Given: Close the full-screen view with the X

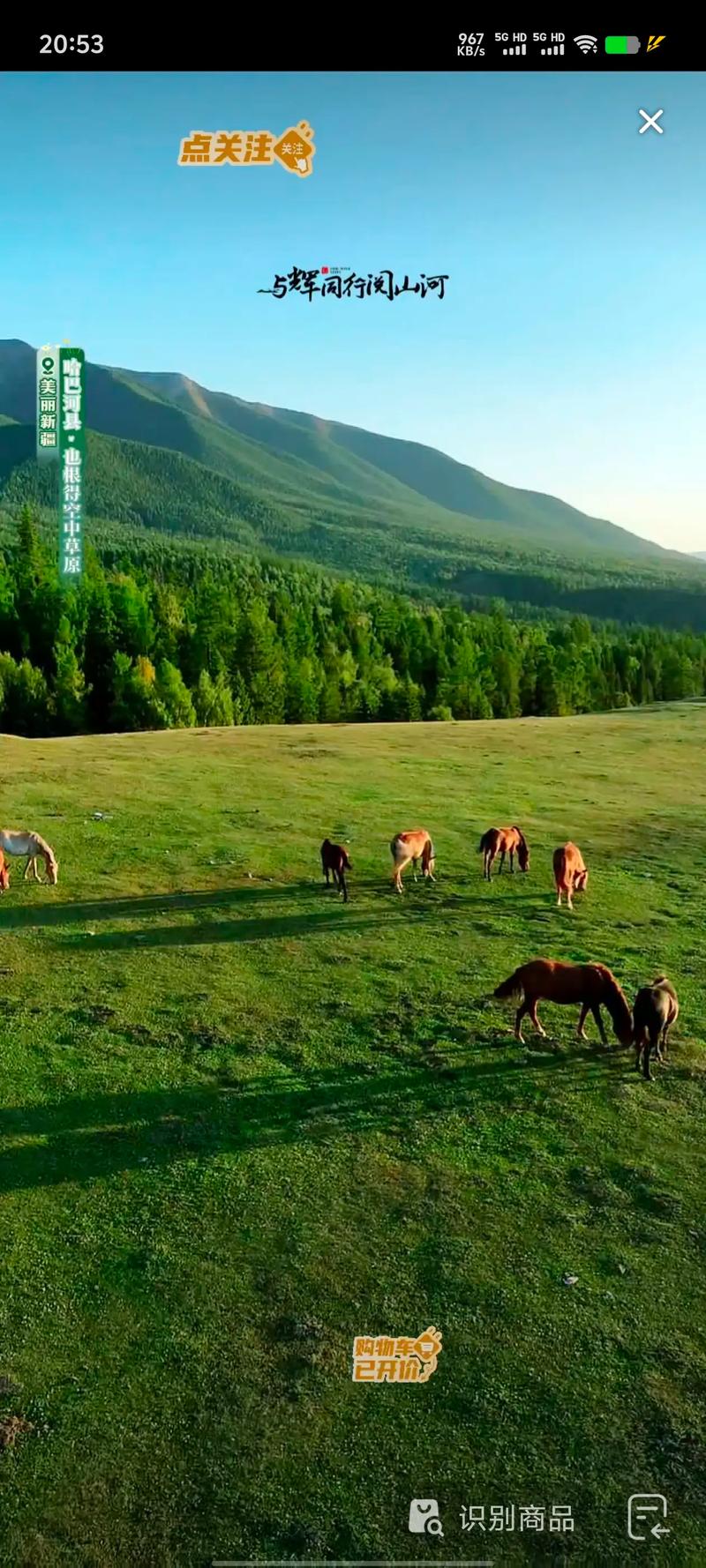Looking at the screenshot, I should click(650, 122).
